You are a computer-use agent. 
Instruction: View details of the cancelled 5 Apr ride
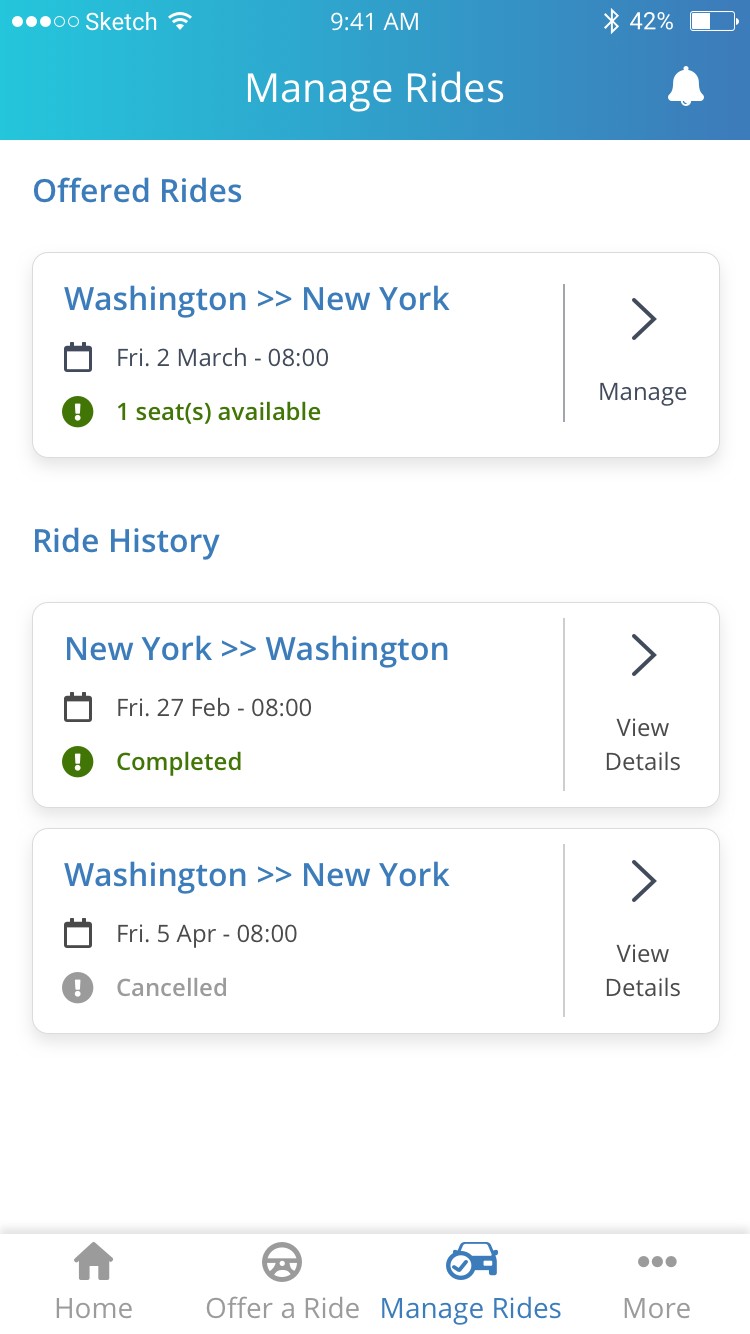pyautogui.click(x=643, y=930)
